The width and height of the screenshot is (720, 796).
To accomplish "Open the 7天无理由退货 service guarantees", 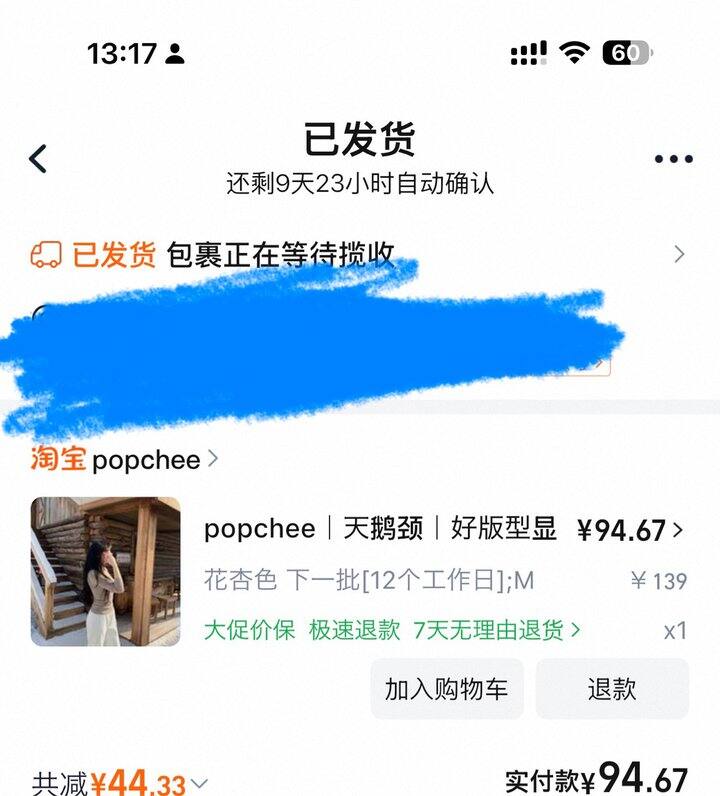I will (x=496, y=630).
